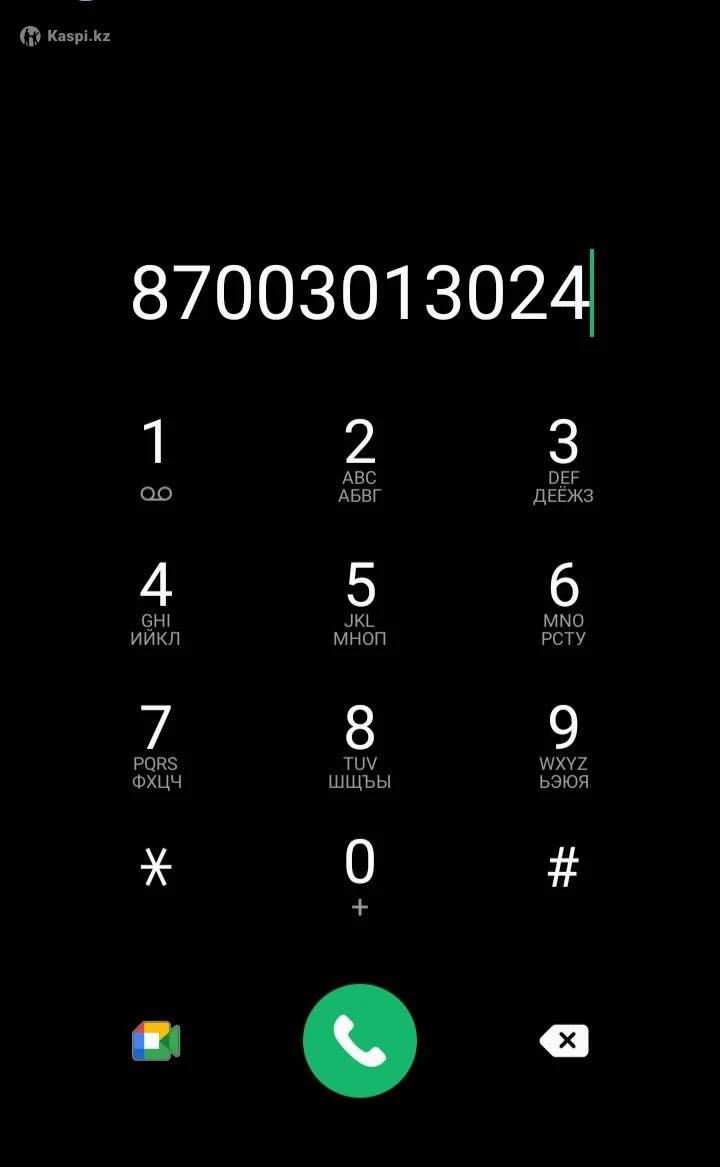Screen dimensions: 720x1167
Task: Tap the 9 WXYZ key
Action: [x=563, y=745]
